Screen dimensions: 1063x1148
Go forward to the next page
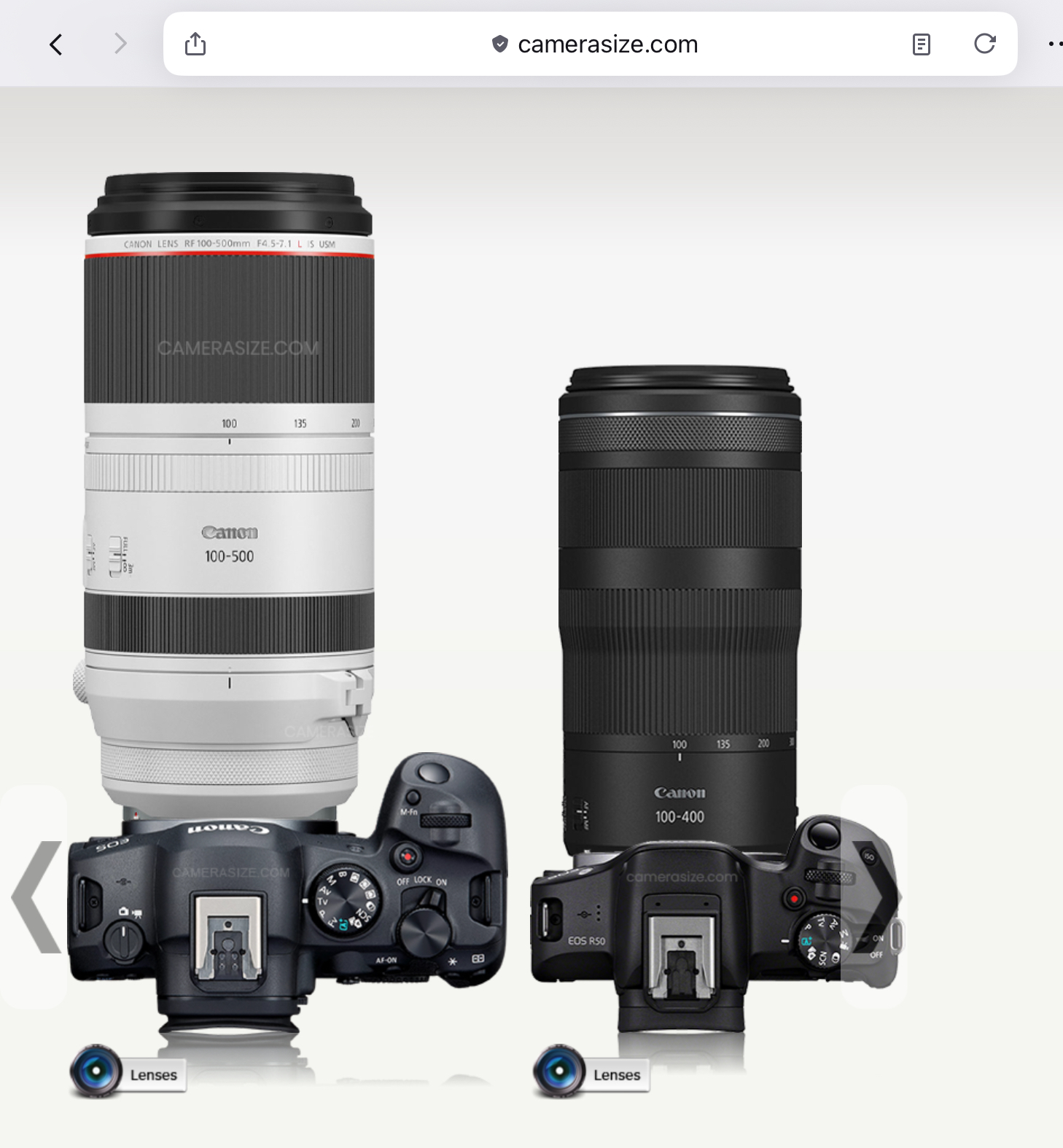[x=120, y=44]
